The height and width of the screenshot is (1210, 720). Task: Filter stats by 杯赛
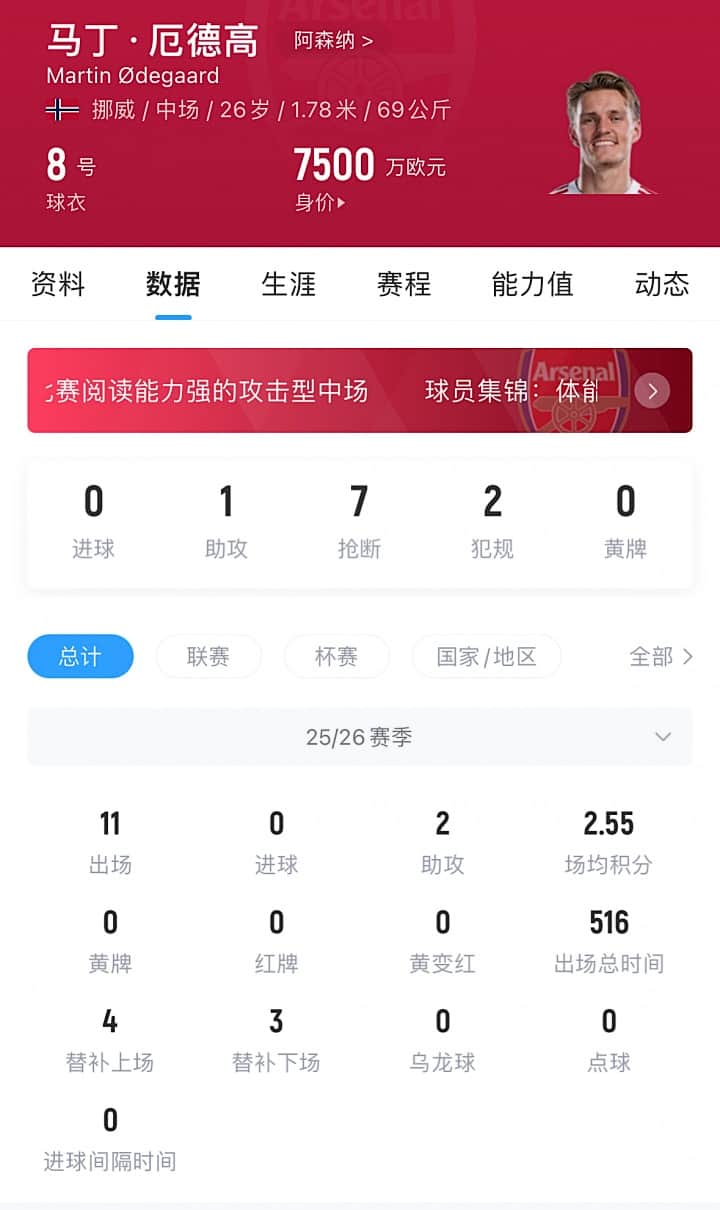tap(336, 657)
